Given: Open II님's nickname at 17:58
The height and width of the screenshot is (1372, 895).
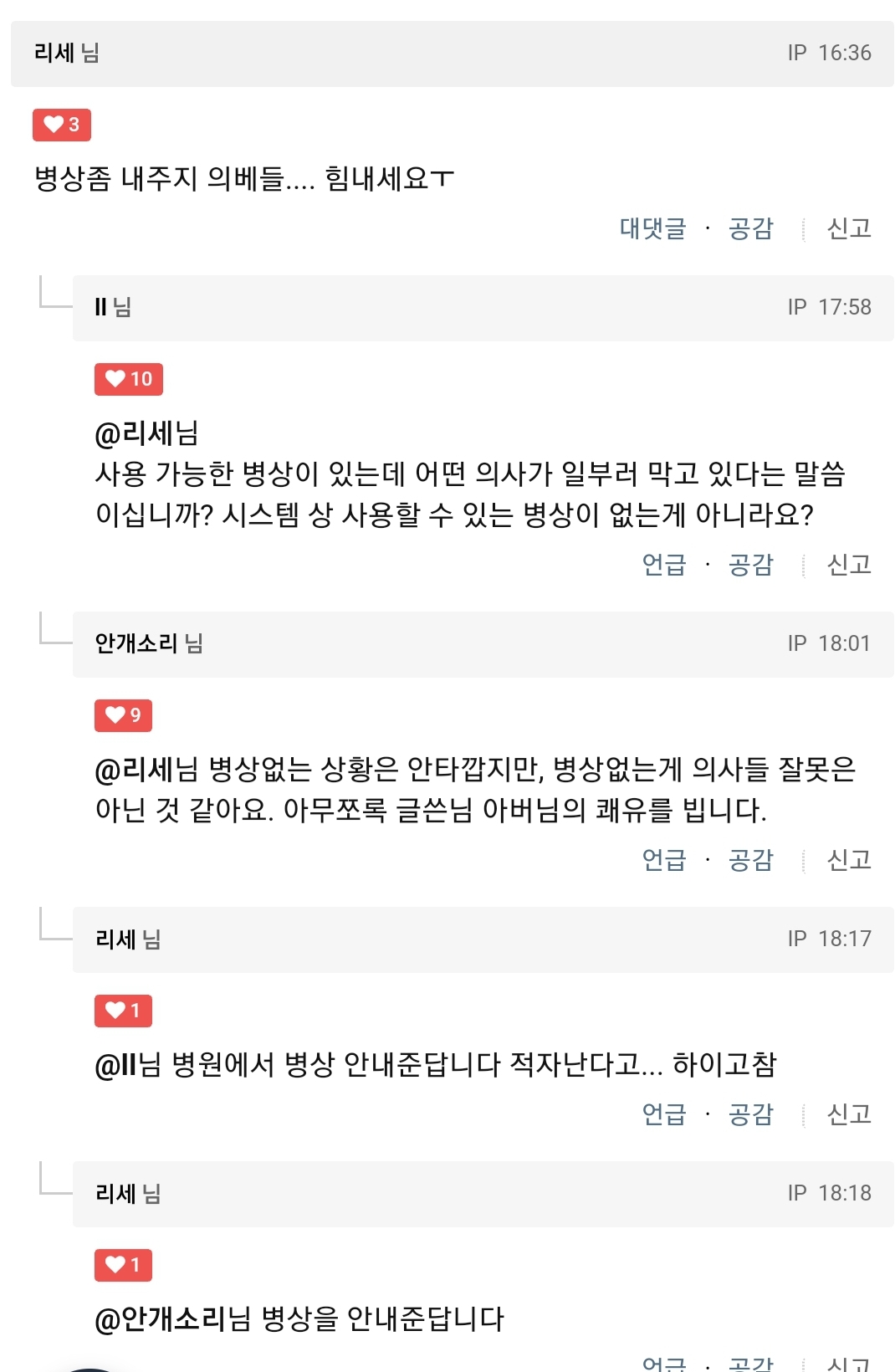Looking at the screenshot, I should tap(101, 307).
